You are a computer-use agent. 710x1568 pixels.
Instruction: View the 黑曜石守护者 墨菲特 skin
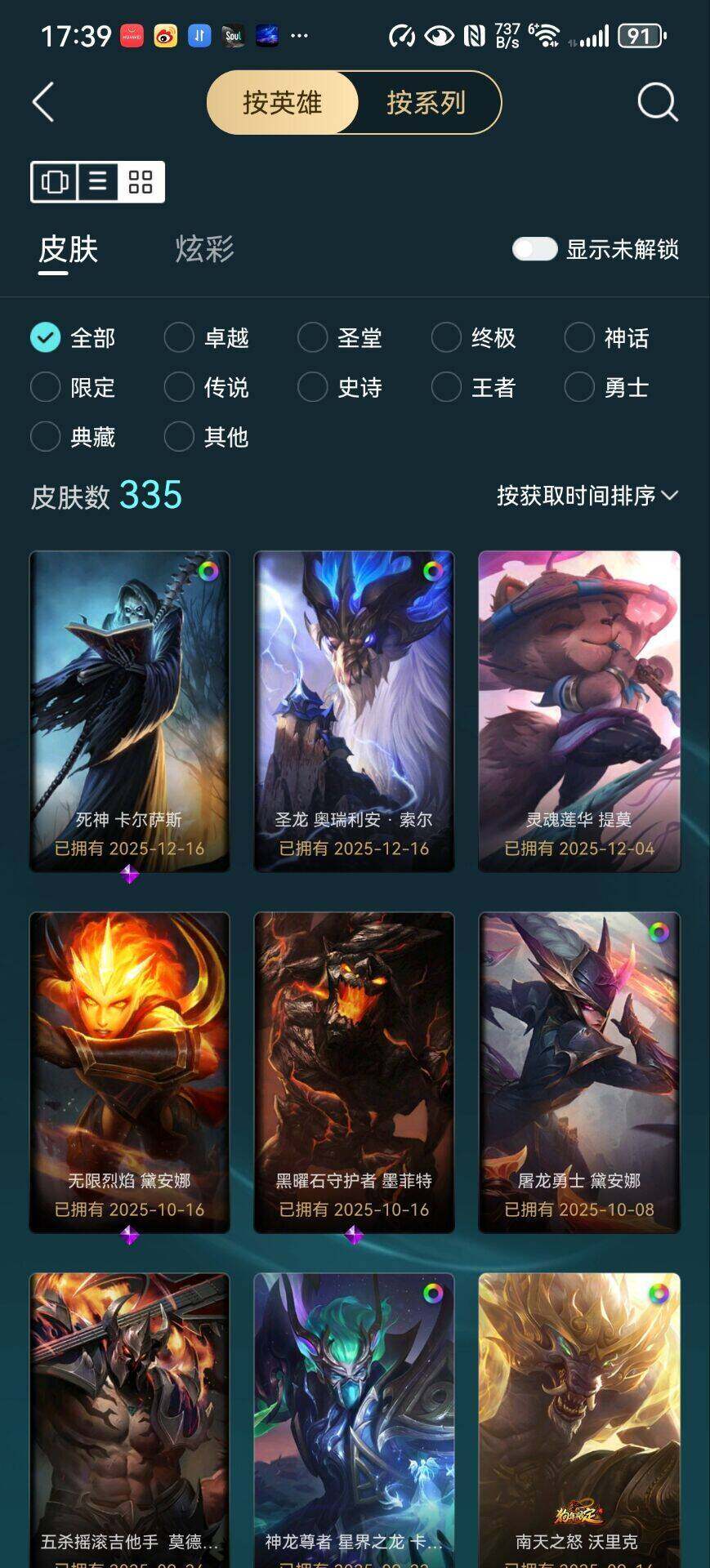(x=354, y=1071)
